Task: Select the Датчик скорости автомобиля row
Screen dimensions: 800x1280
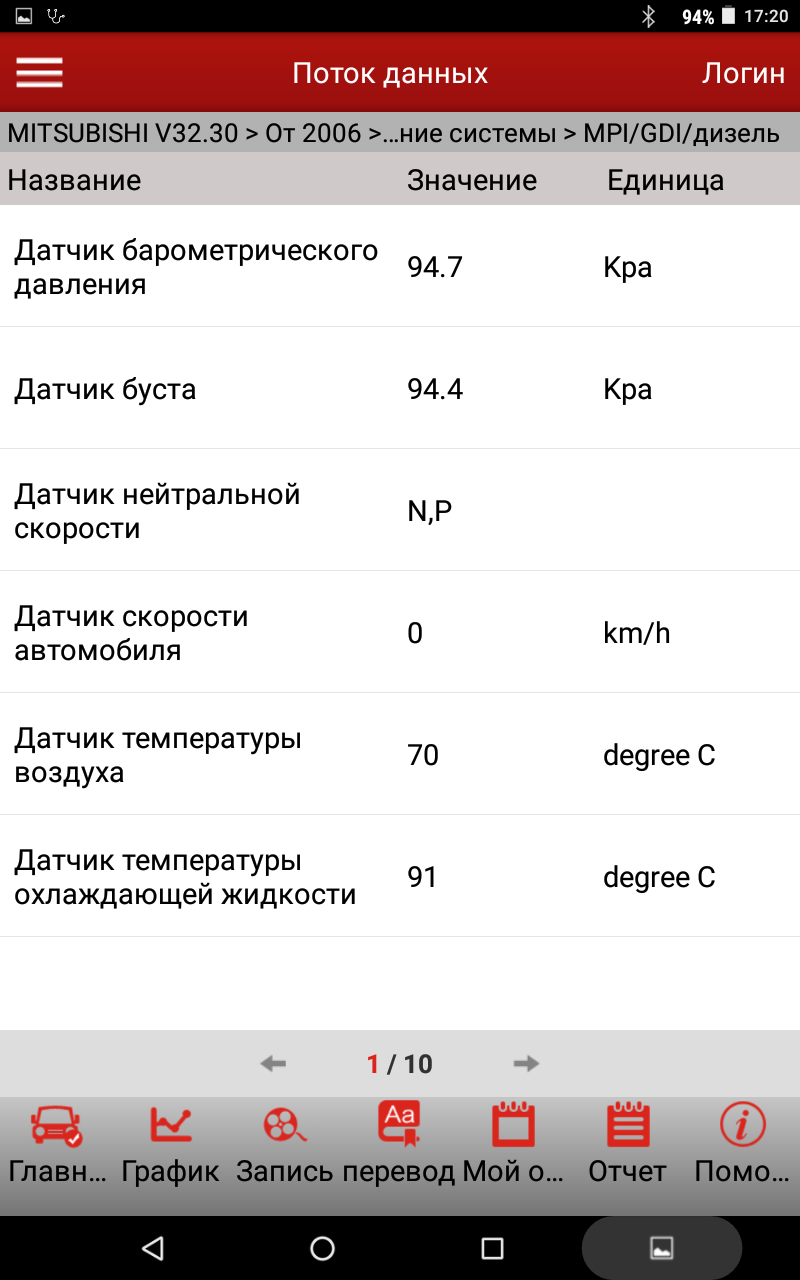Action: click(x=400, y=632)
